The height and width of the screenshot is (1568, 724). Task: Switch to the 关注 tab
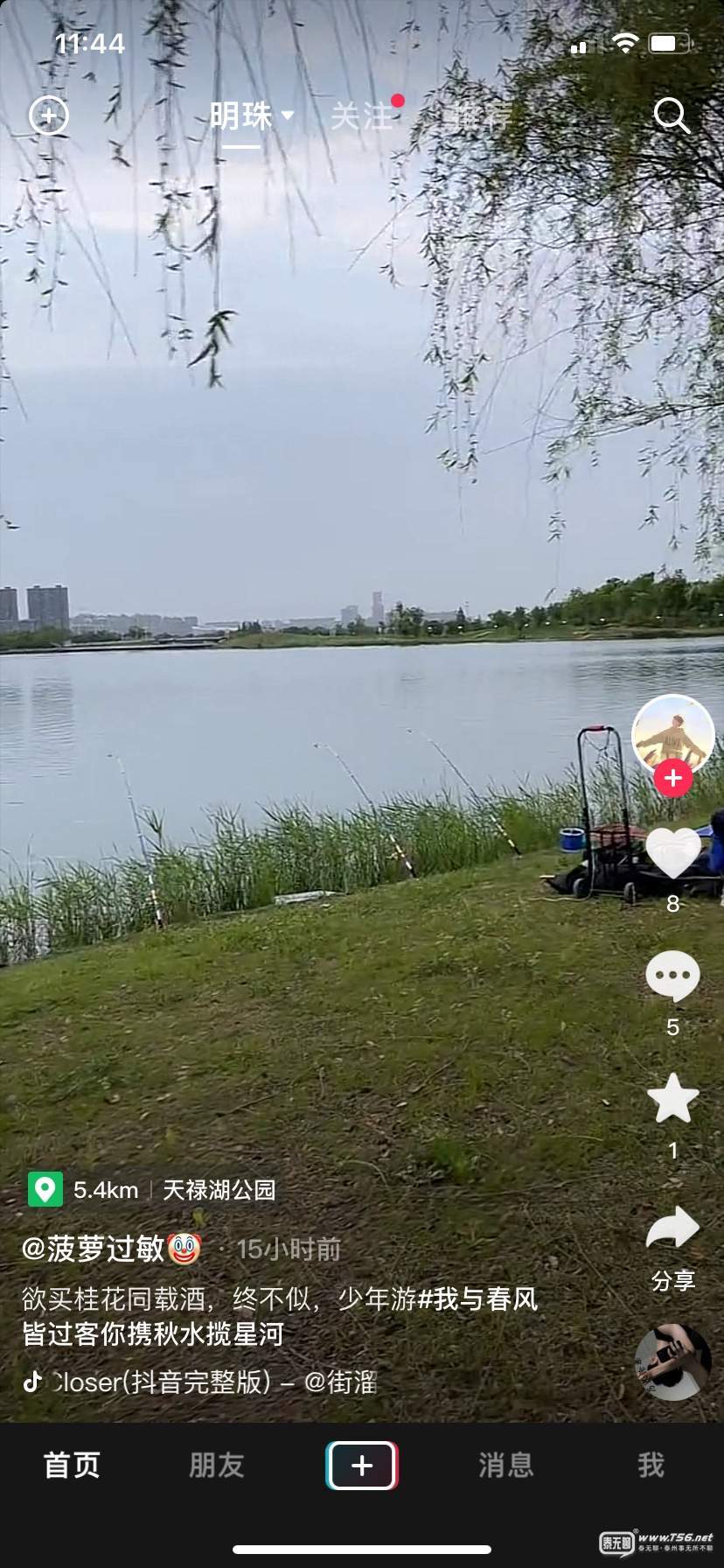(362, 115)
